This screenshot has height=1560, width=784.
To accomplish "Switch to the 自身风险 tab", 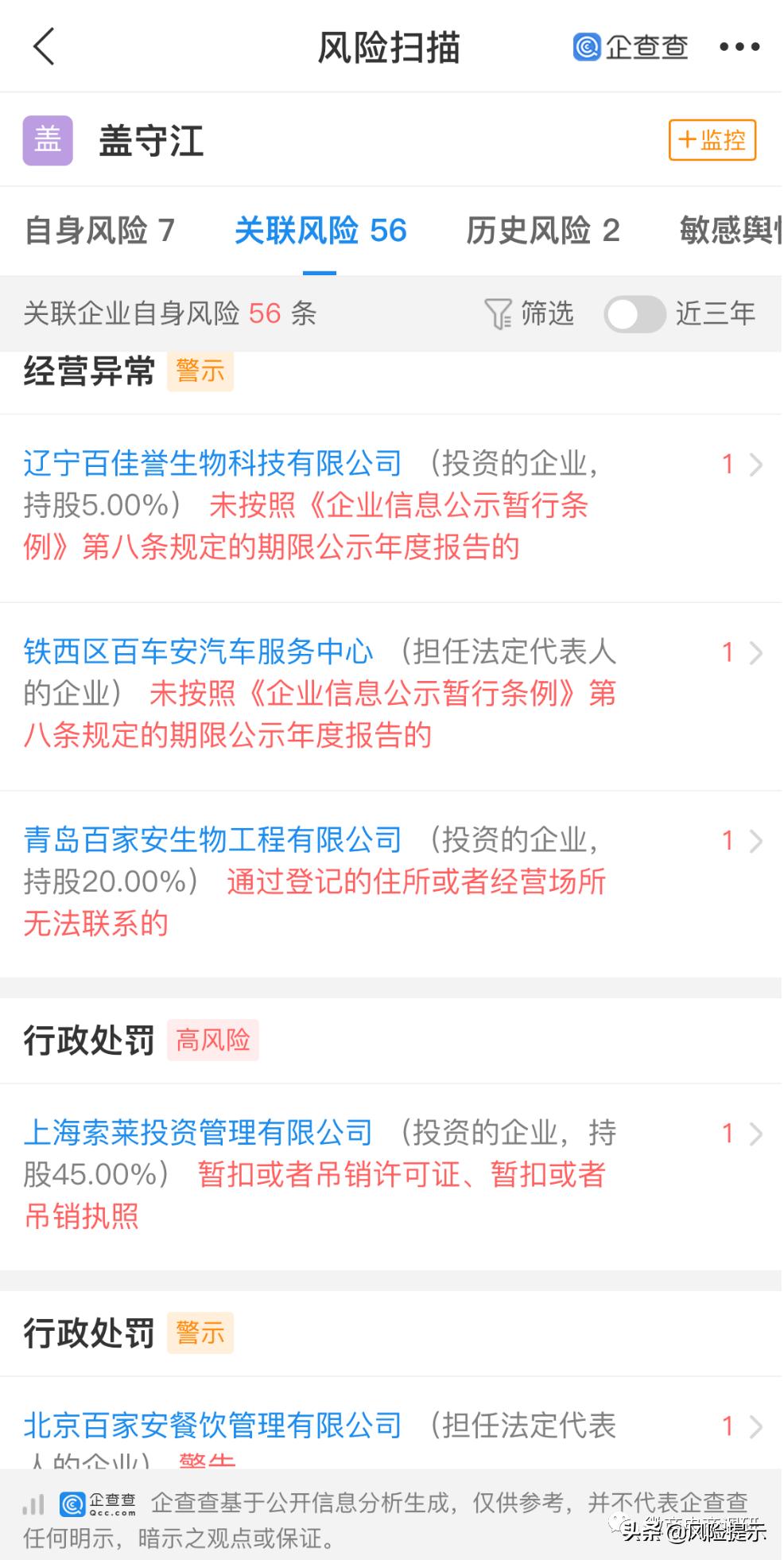I will [x=98, y=231].
